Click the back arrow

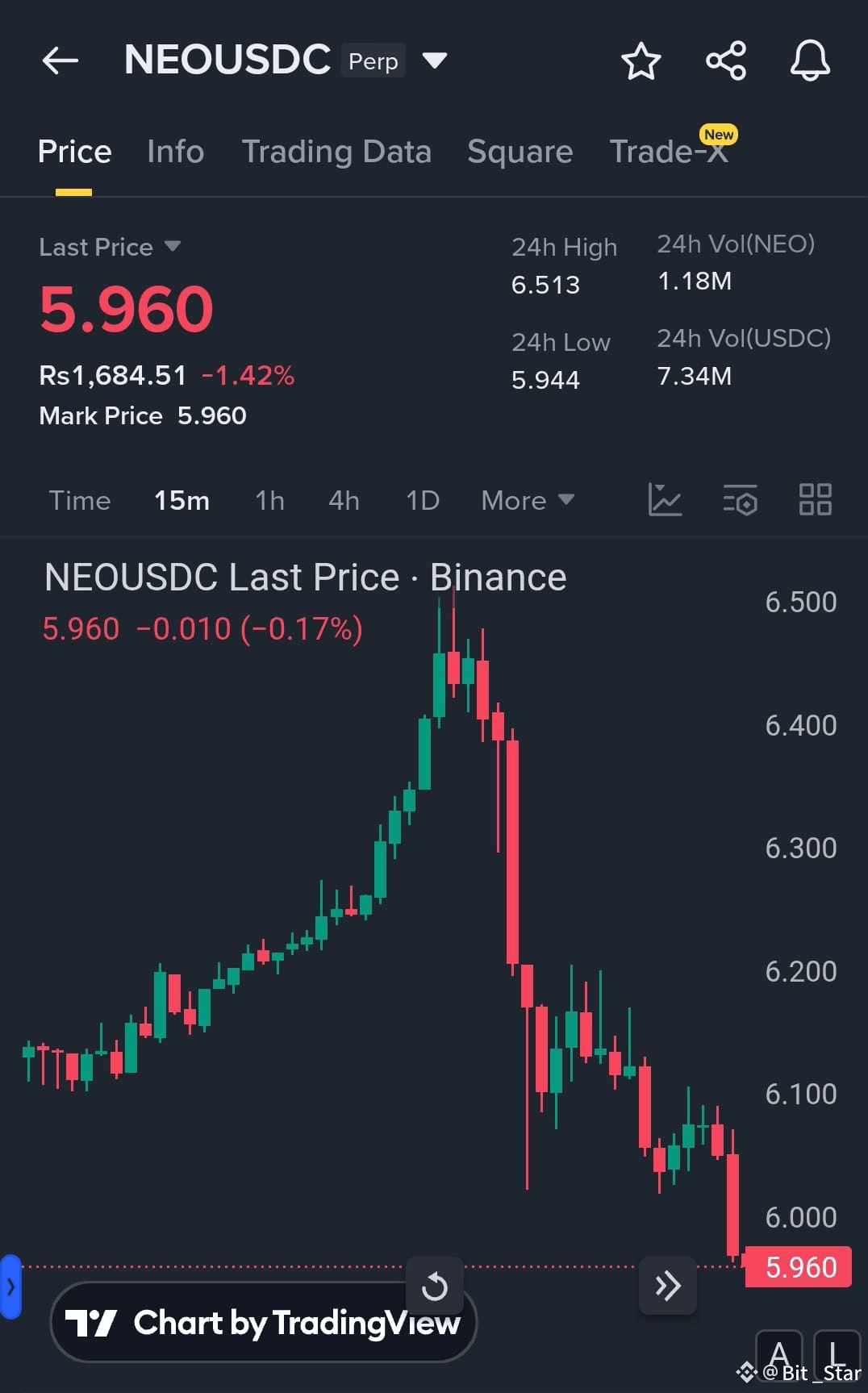pos(59,60)
